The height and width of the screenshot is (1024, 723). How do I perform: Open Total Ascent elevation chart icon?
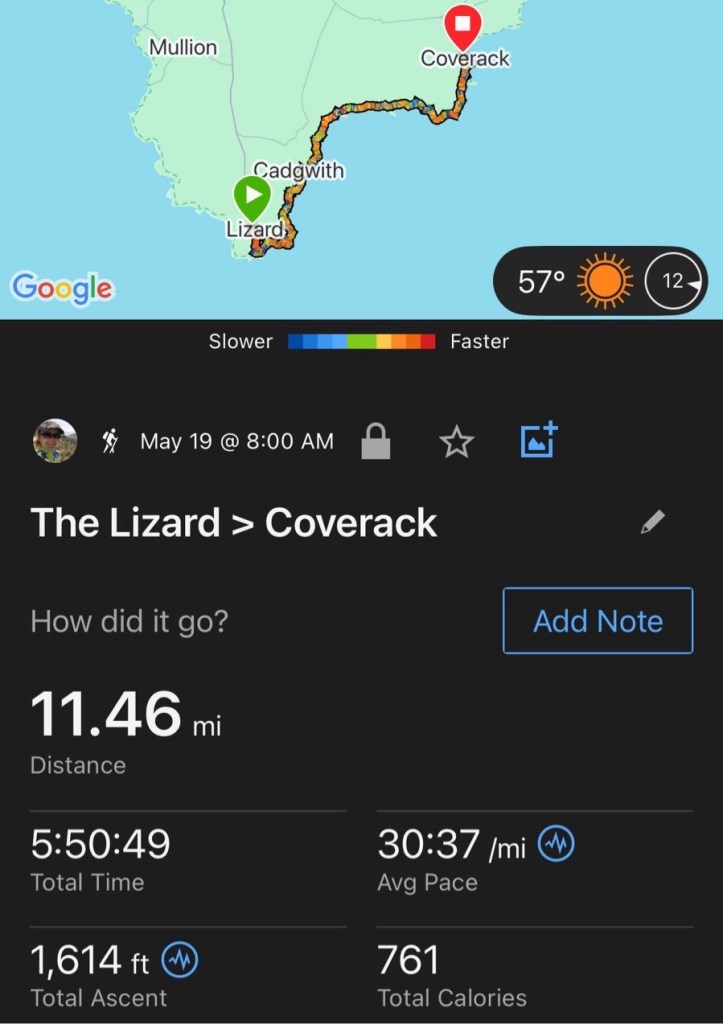pyautogui.click(x=180, y=962)
